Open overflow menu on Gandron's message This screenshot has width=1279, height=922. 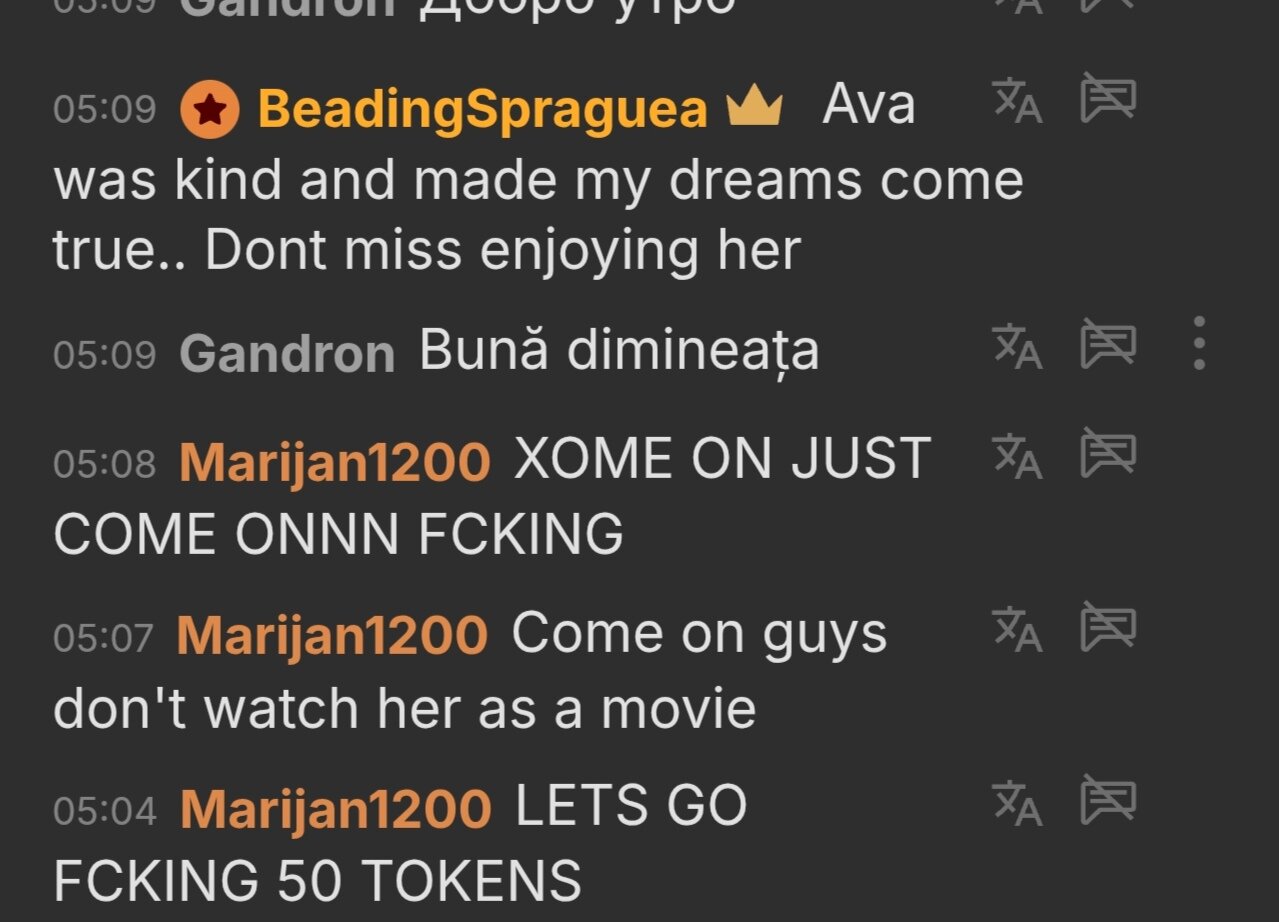click(x=1199, y=344)
